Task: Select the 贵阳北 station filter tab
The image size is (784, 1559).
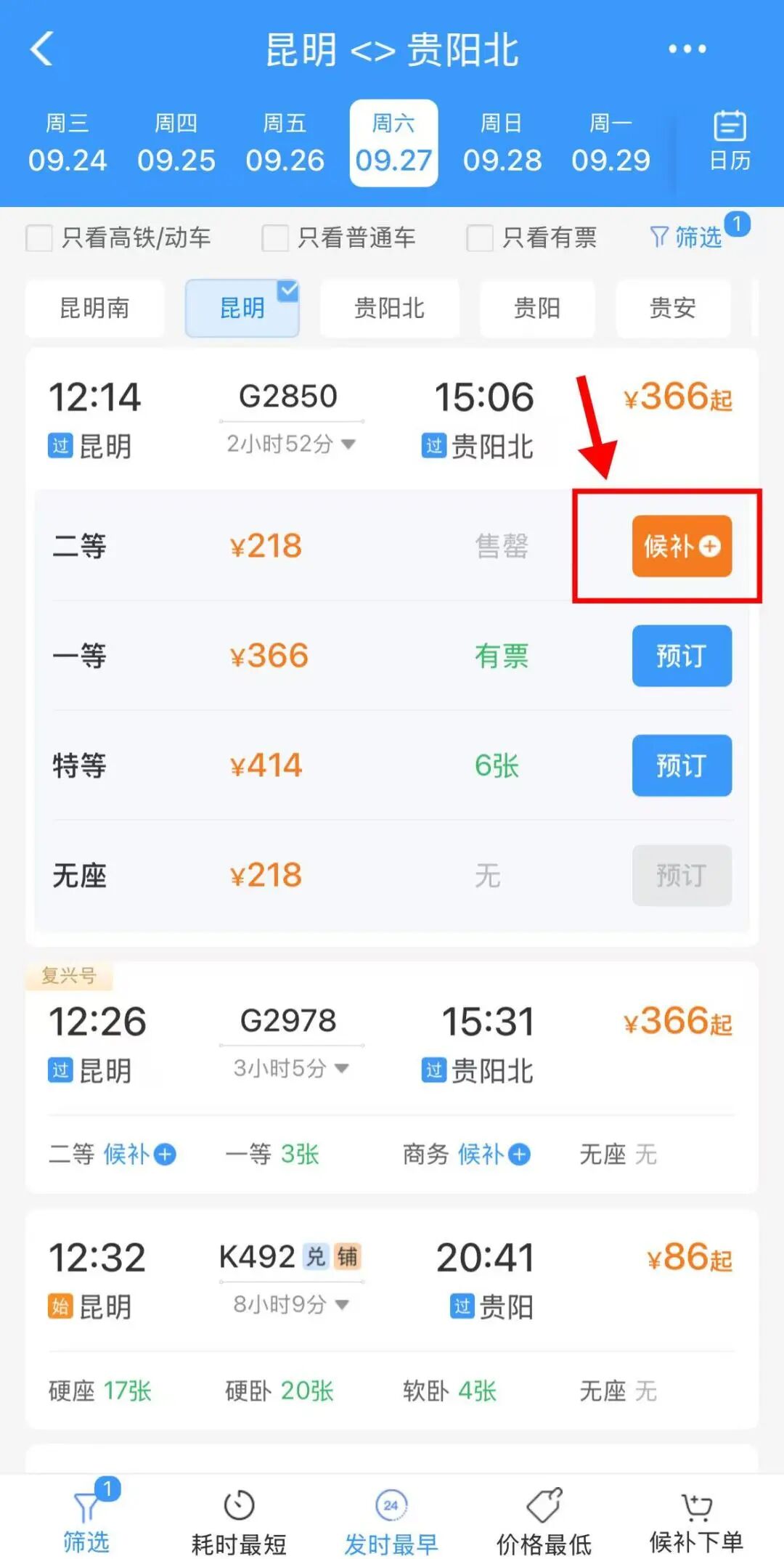Action: click(x=390, y=309)
